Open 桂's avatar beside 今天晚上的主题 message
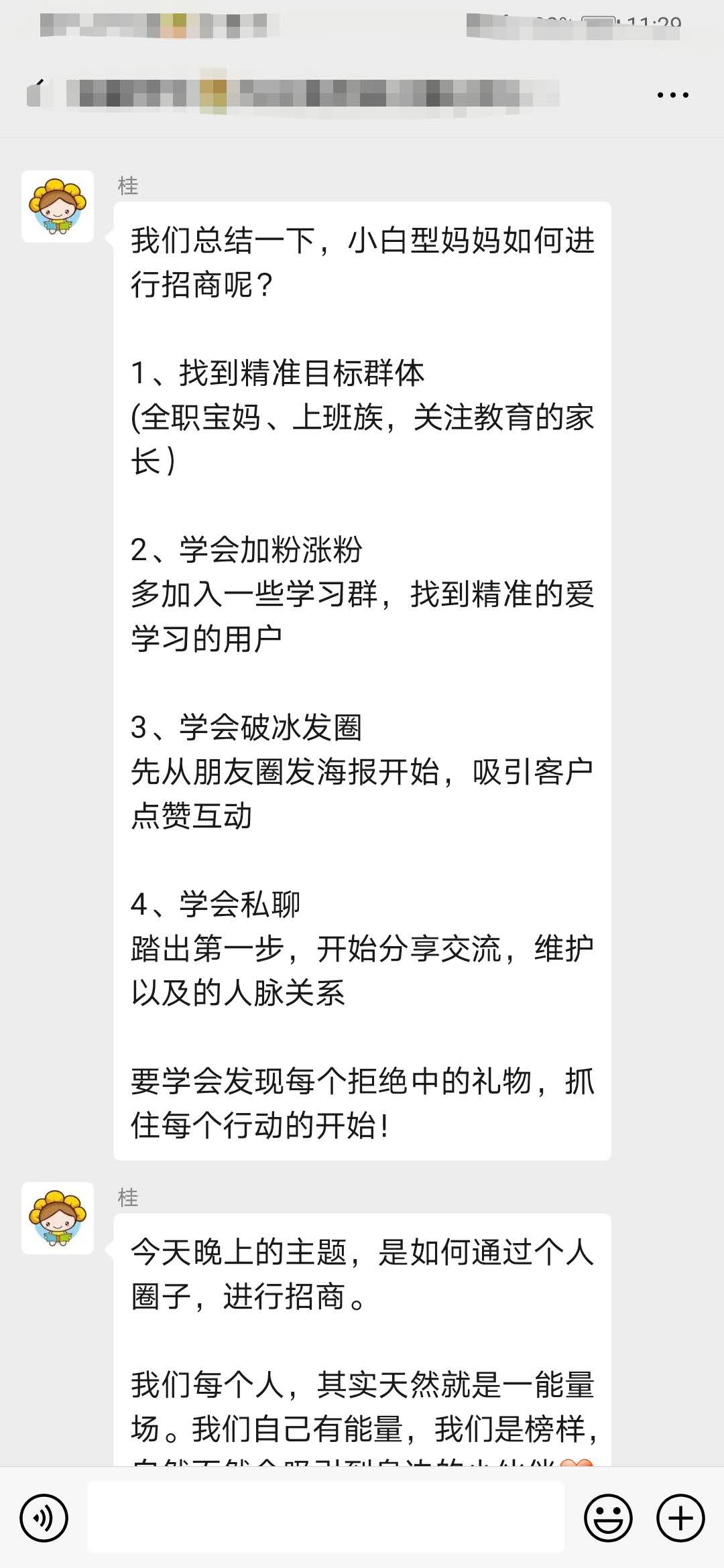This screenshot has height=1568, width=724. point(58,1218)
